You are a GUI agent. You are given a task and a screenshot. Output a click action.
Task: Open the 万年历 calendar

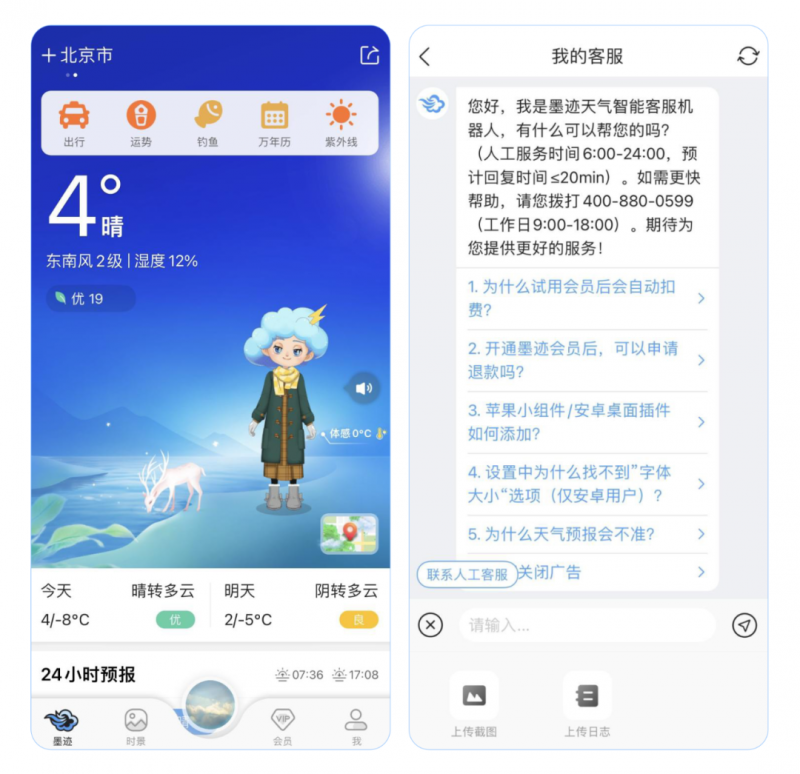[x=274, y=123]
